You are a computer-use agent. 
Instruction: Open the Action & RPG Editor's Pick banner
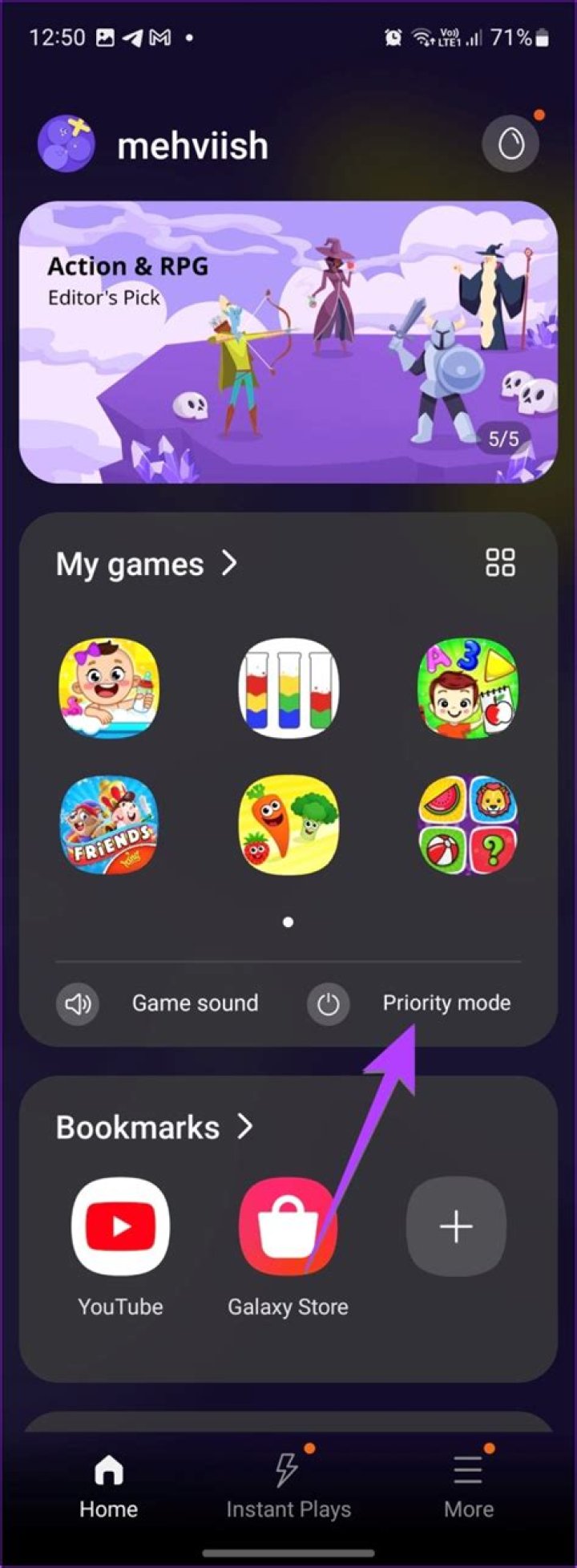point(288,342)
